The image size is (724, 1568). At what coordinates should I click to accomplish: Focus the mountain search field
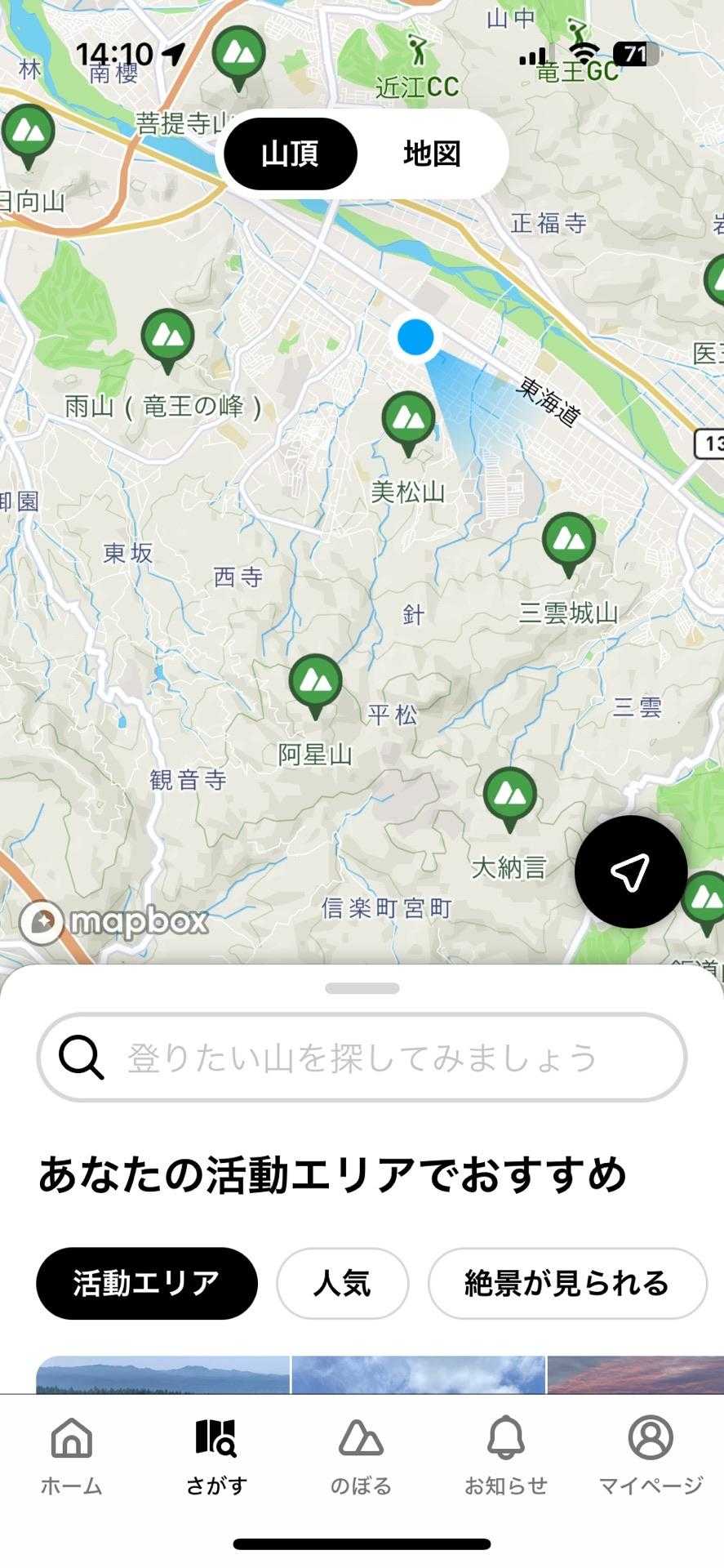(362, 1058)
